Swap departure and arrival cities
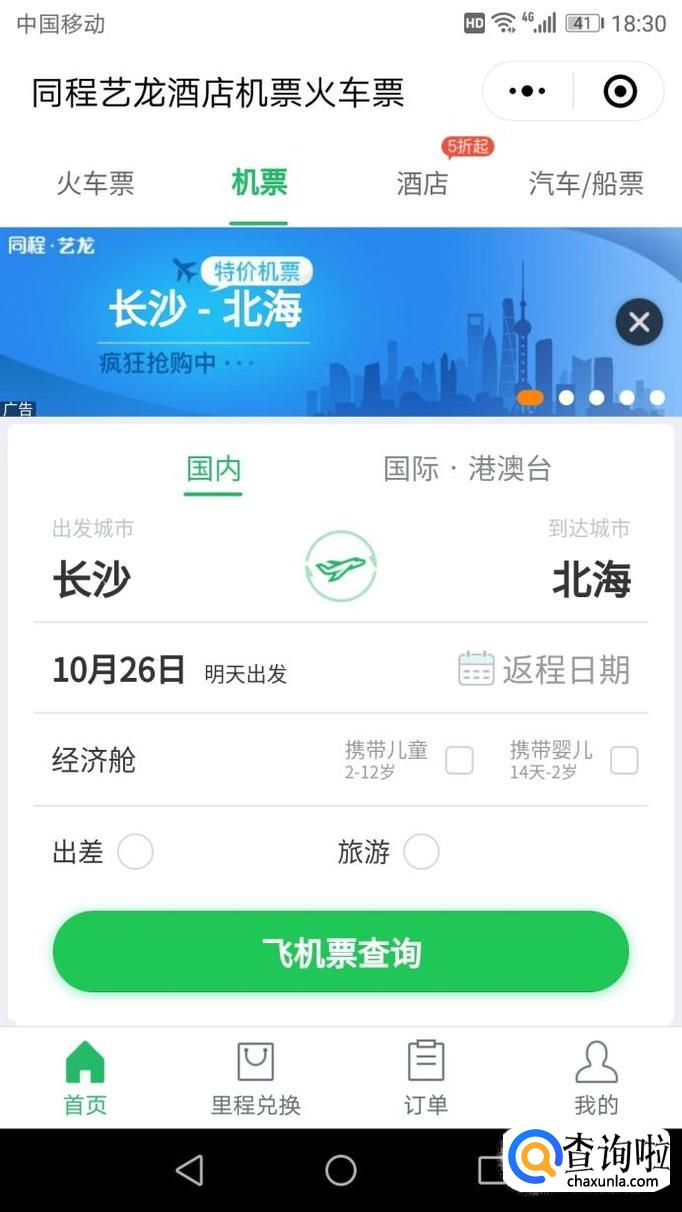The height and width of the screenshot is (1212, 682). tap(341, 567)
